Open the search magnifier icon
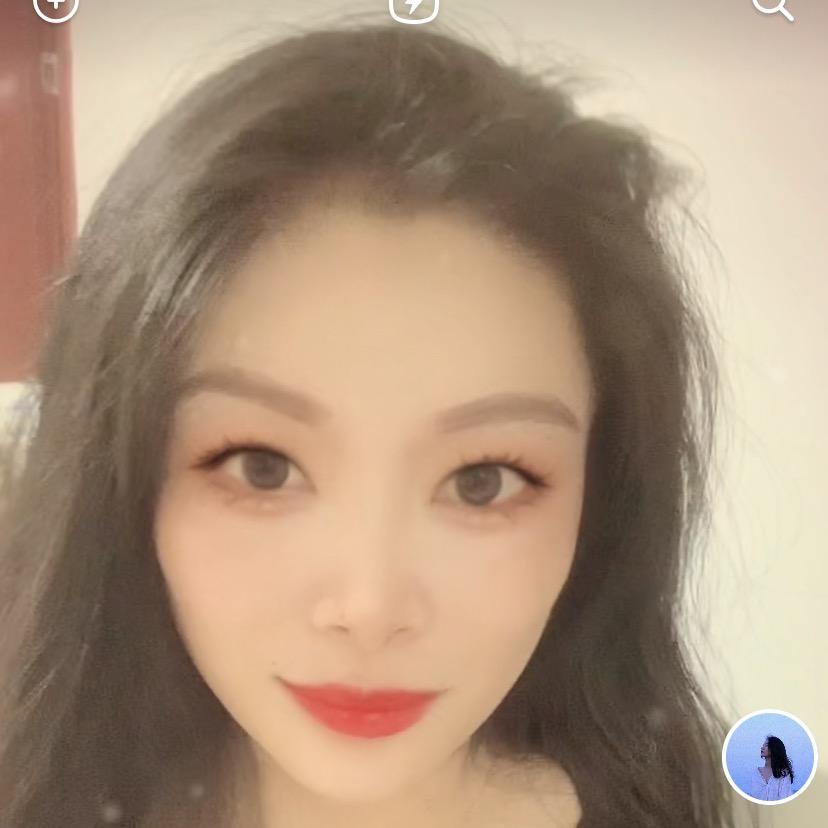 [x=772, y=7]
